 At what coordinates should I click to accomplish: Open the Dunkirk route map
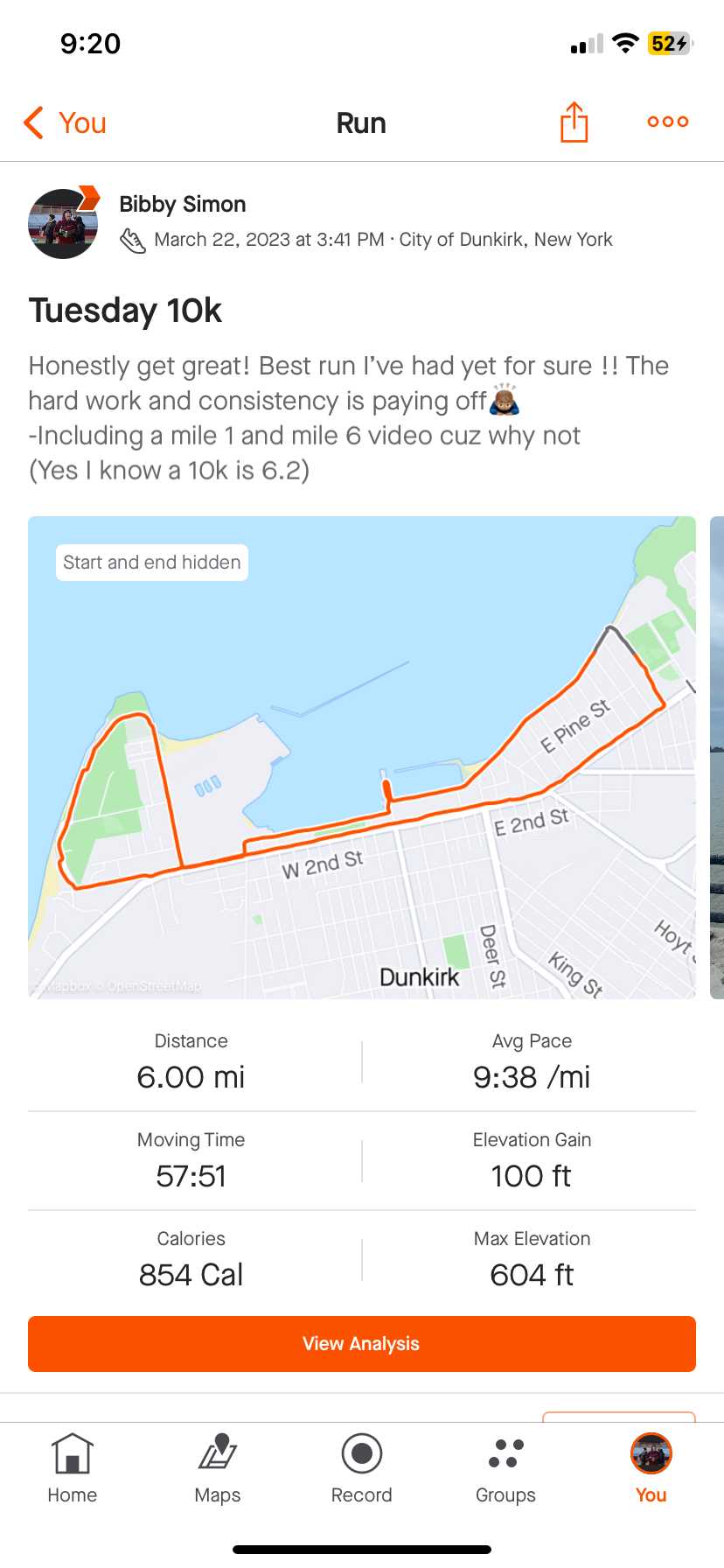point(362,758)
